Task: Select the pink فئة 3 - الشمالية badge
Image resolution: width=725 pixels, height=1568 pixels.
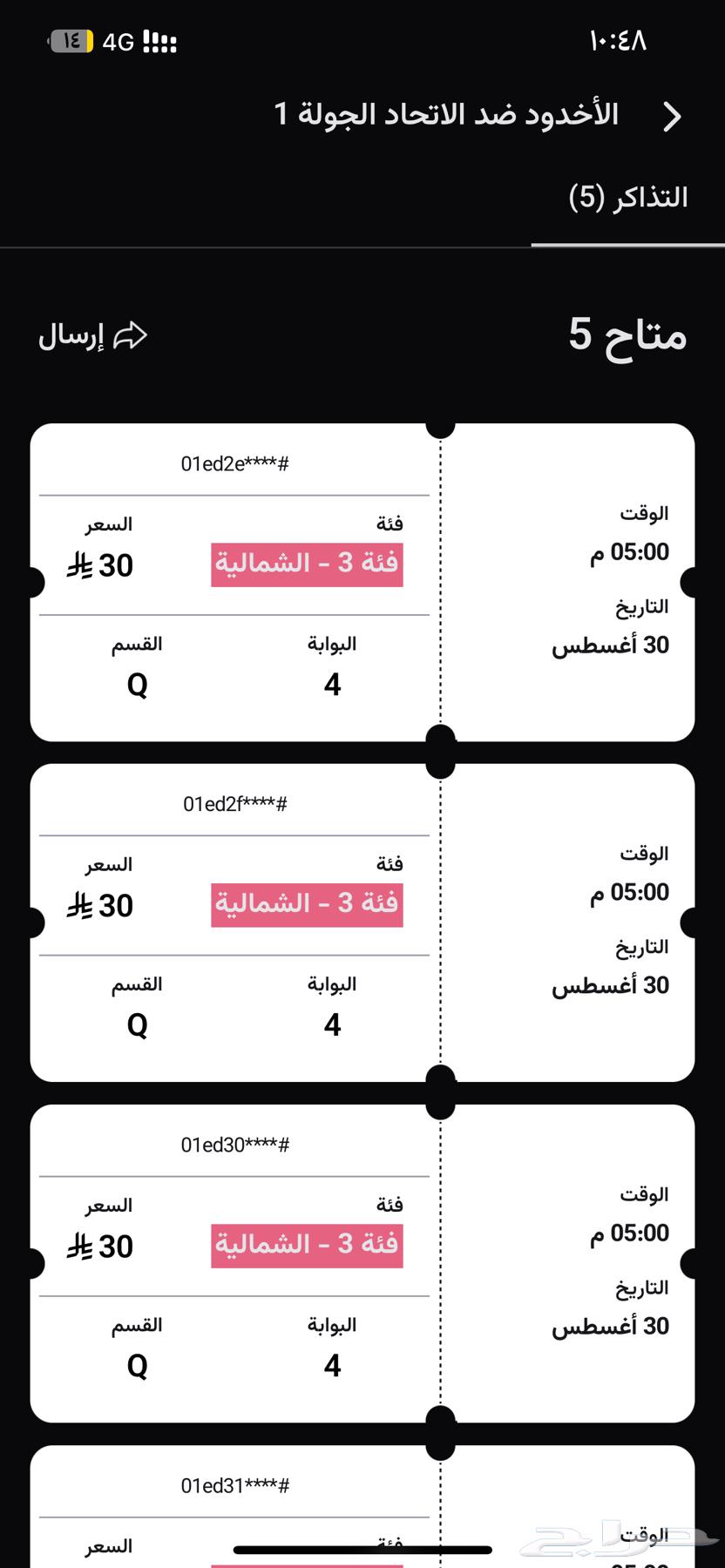Action: (307, 564)
